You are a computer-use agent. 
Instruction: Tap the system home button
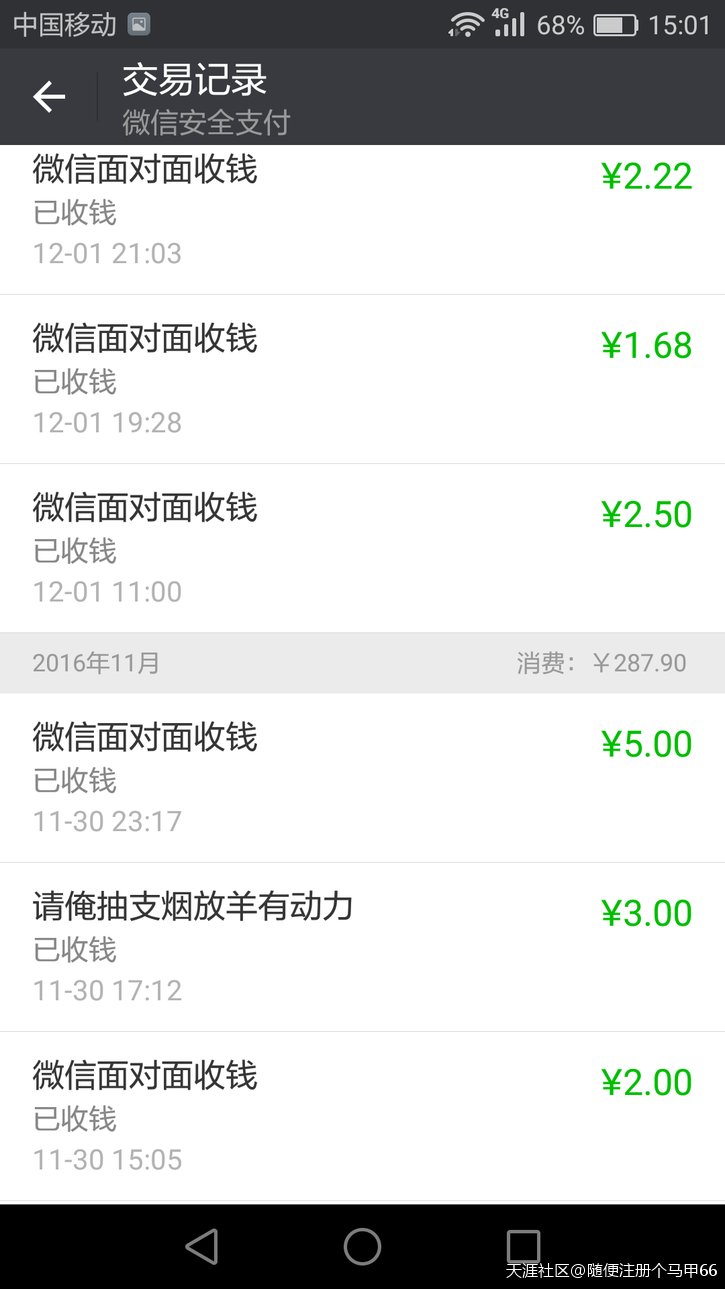click(x=362, y=1247)
